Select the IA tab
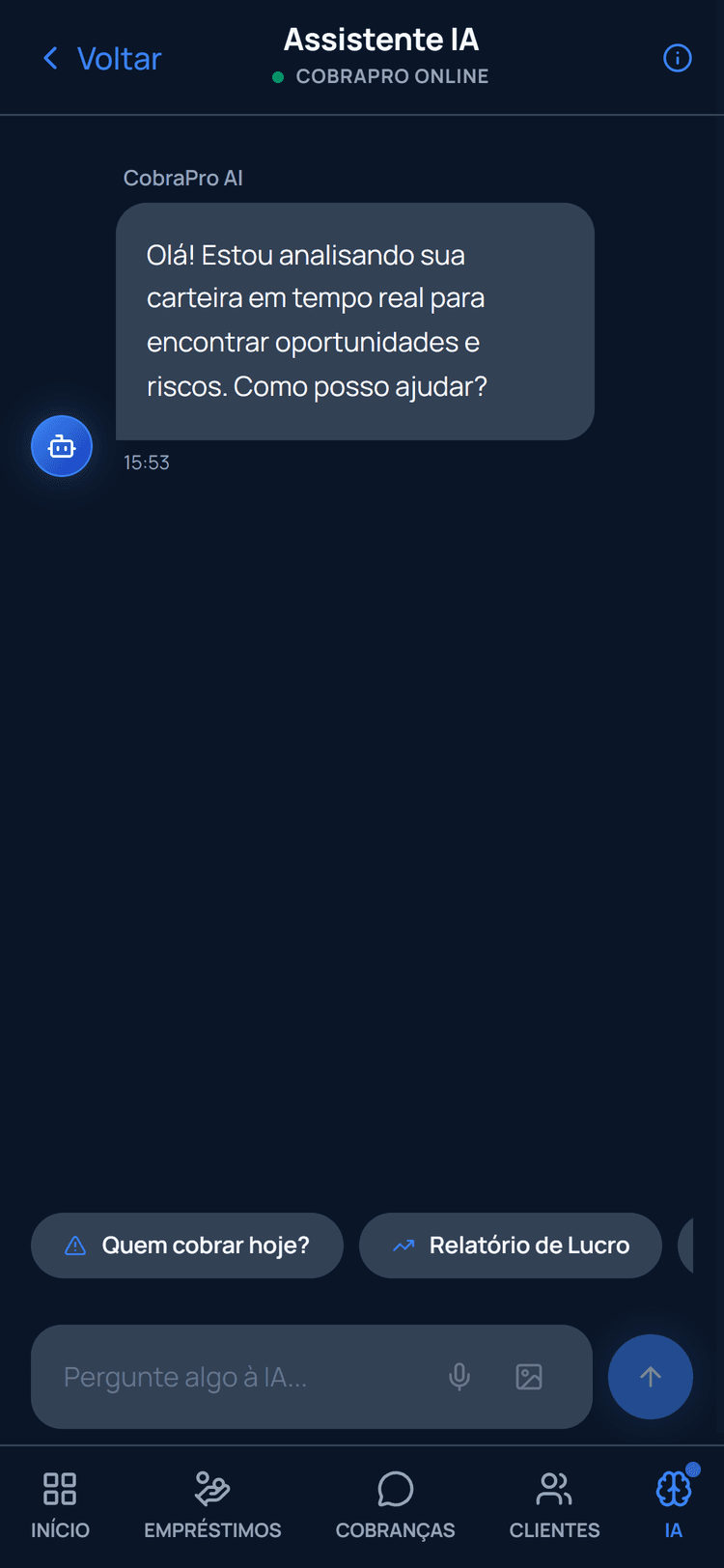 coord(674,1505)
